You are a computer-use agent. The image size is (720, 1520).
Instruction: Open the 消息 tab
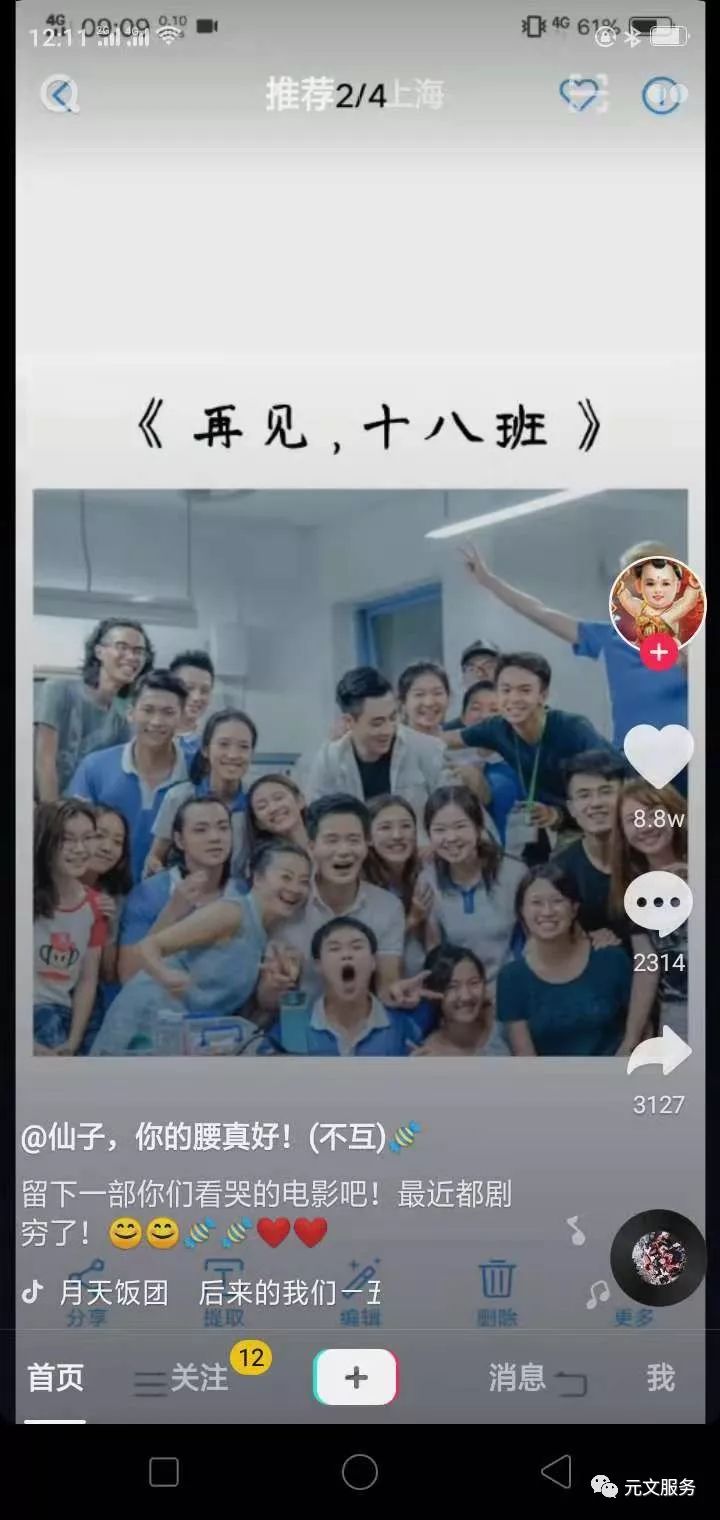517,1378
